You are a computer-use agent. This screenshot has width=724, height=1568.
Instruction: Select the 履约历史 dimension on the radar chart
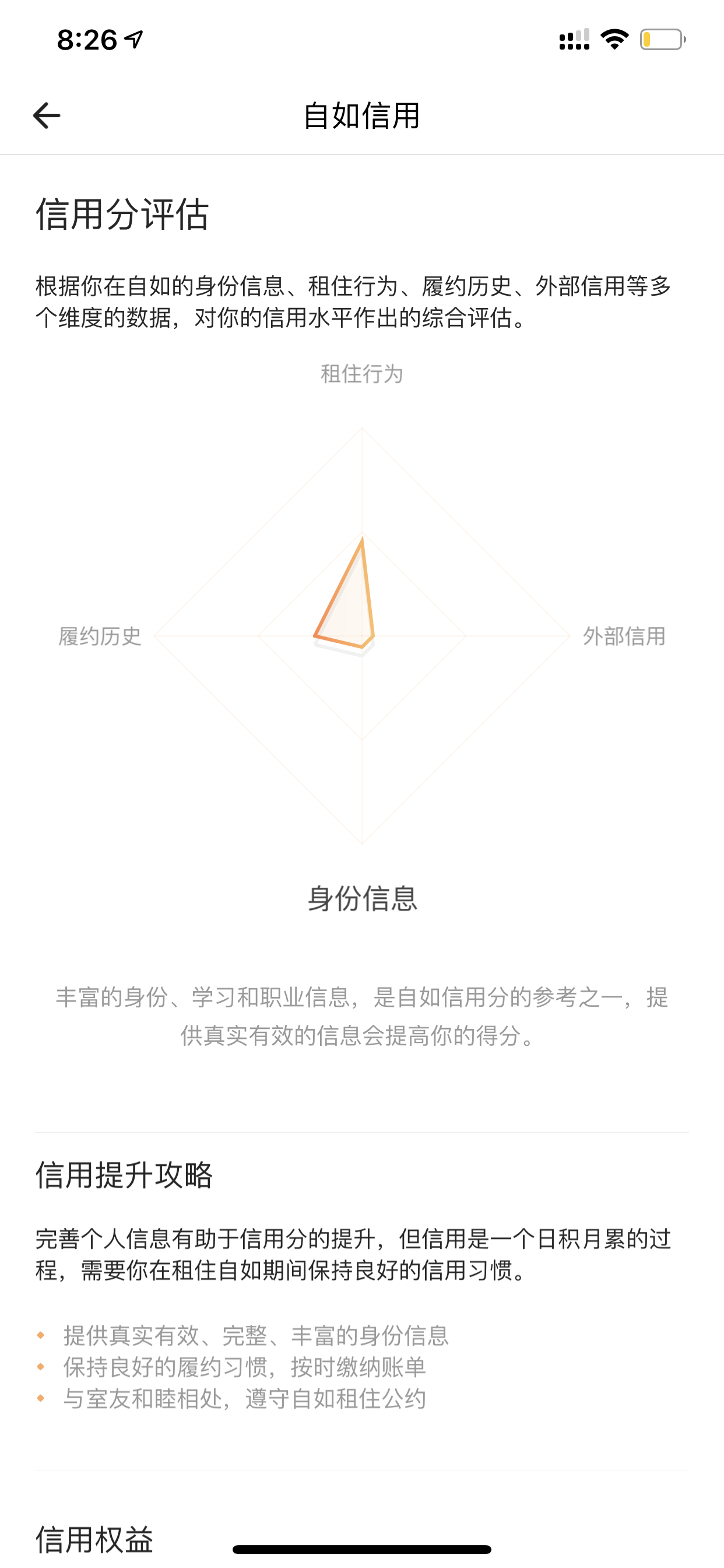point(100,636)
